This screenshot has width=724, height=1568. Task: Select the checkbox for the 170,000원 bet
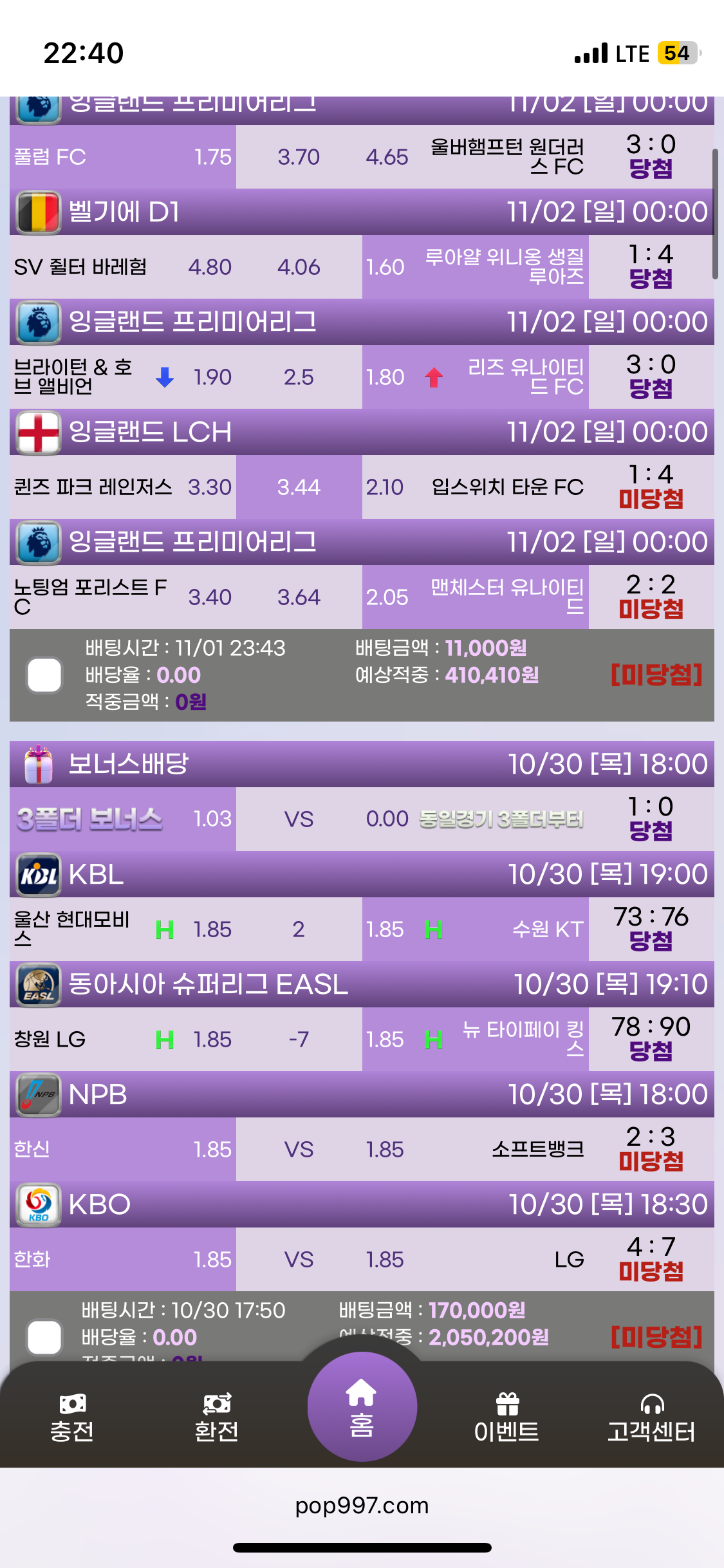44,1337
